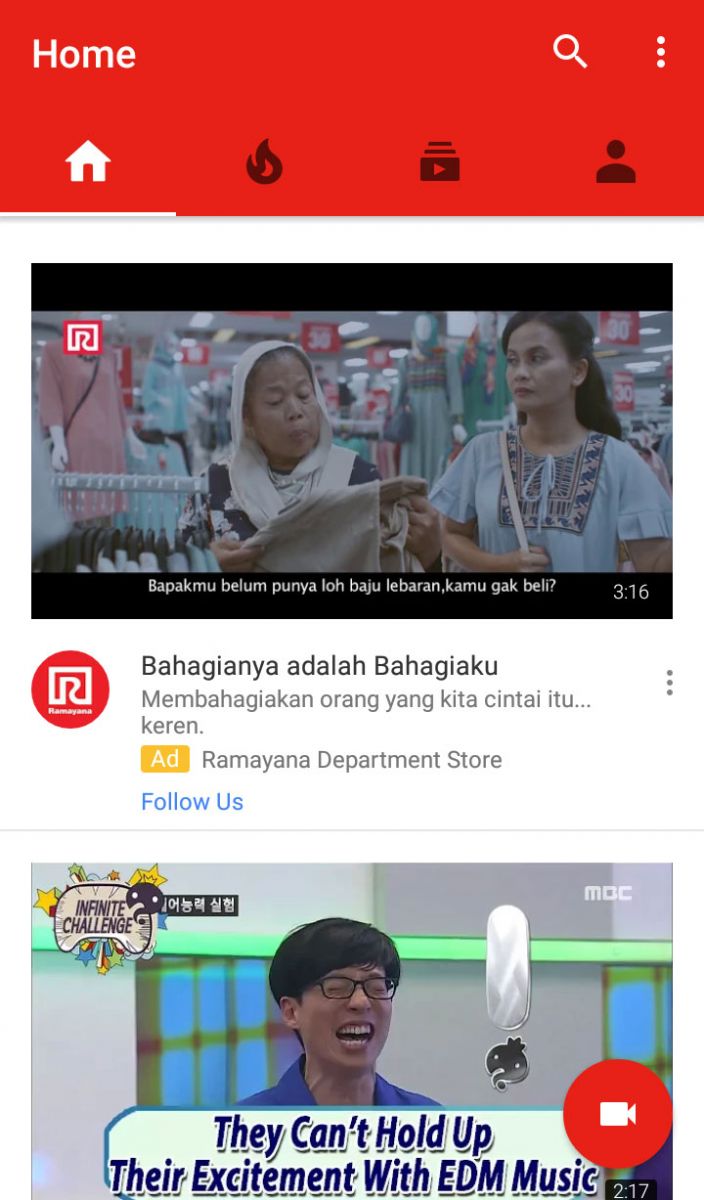Open the top-right overflow menu

[x=661, y=52]
